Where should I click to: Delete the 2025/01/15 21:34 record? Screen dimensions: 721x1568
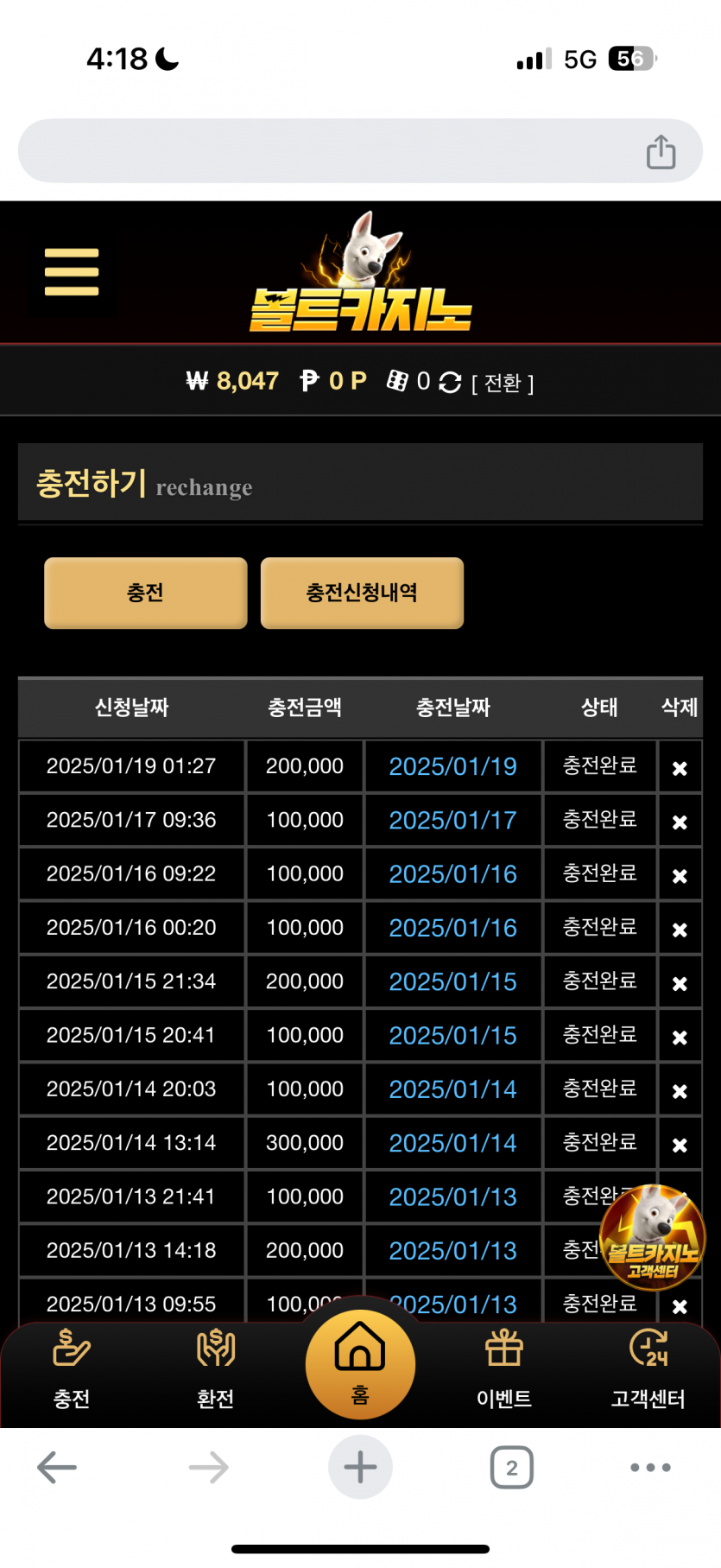pyautogui.click(x=680, y=983)
